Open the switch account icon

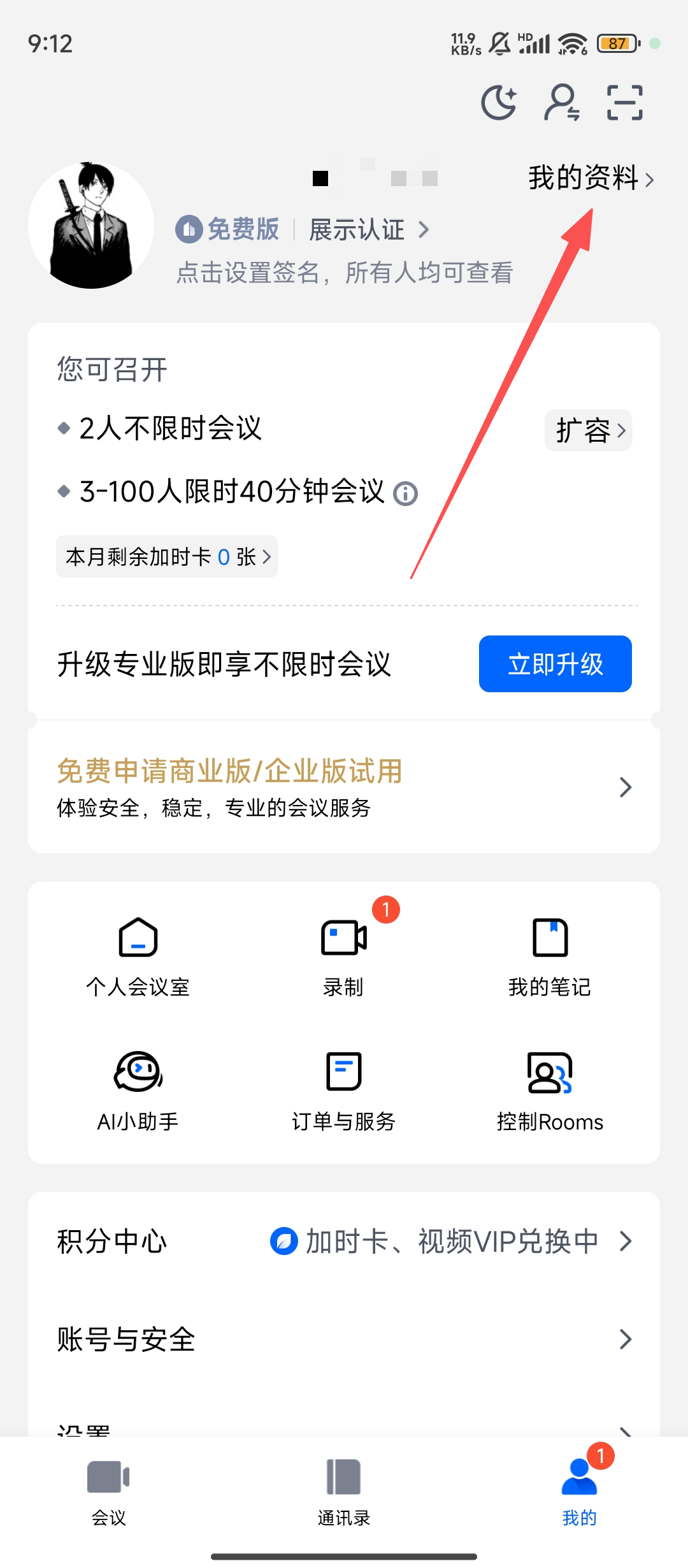pos(561,103)
